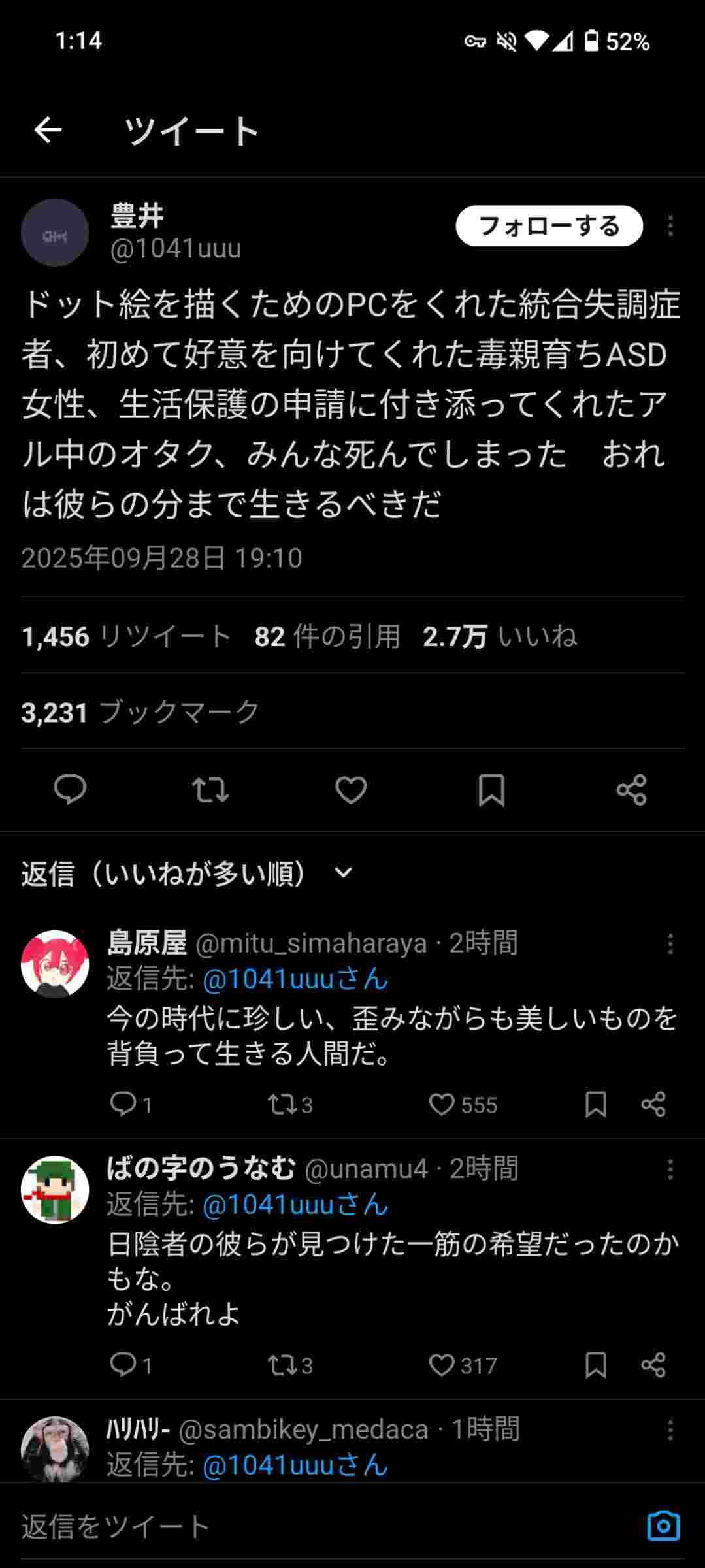The height and width of the screenshot is (1568, 705).
Task: View the 1,456 リツイート list
Action: (x=127, y=636)
